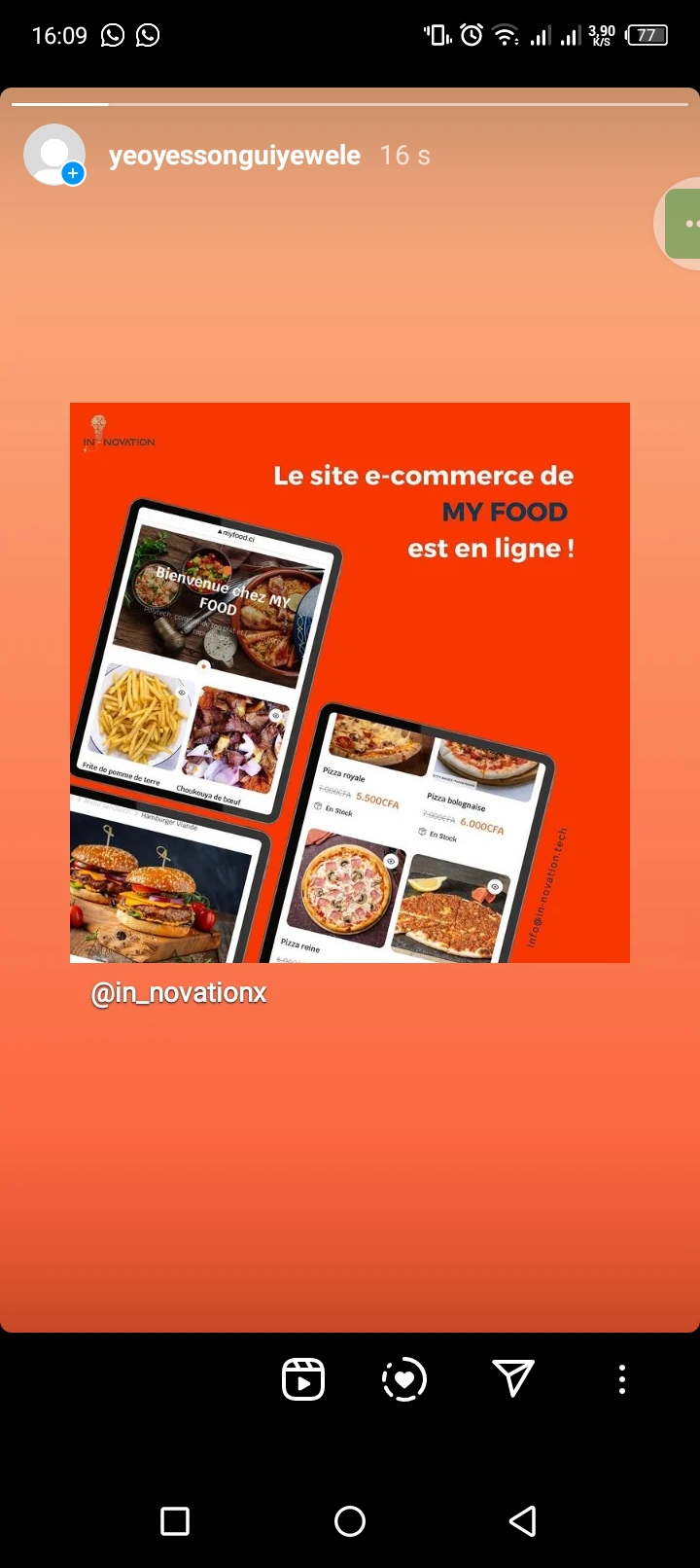Screen dimensions: 700x1568
Task: Open the shared MY FOOD post
Action: pyautogui.click(x=350, y=683)
